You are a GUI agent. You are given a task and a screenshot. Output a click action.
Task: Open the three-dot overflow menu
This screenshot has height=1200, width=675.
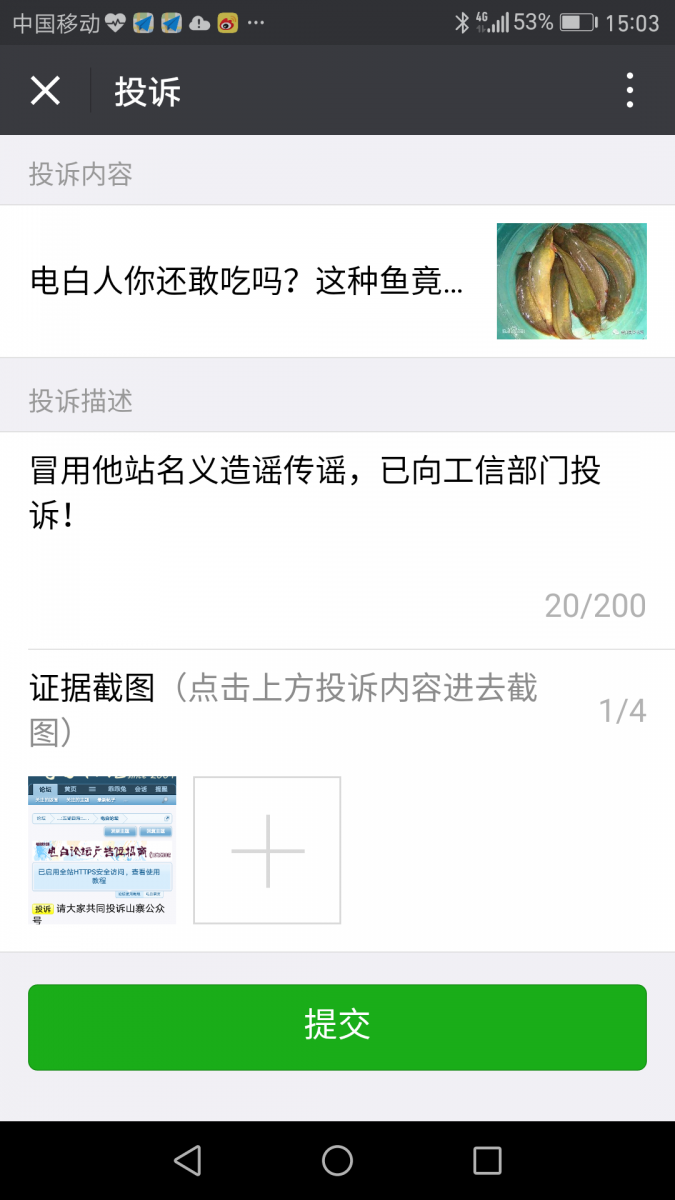coord(629,91)
